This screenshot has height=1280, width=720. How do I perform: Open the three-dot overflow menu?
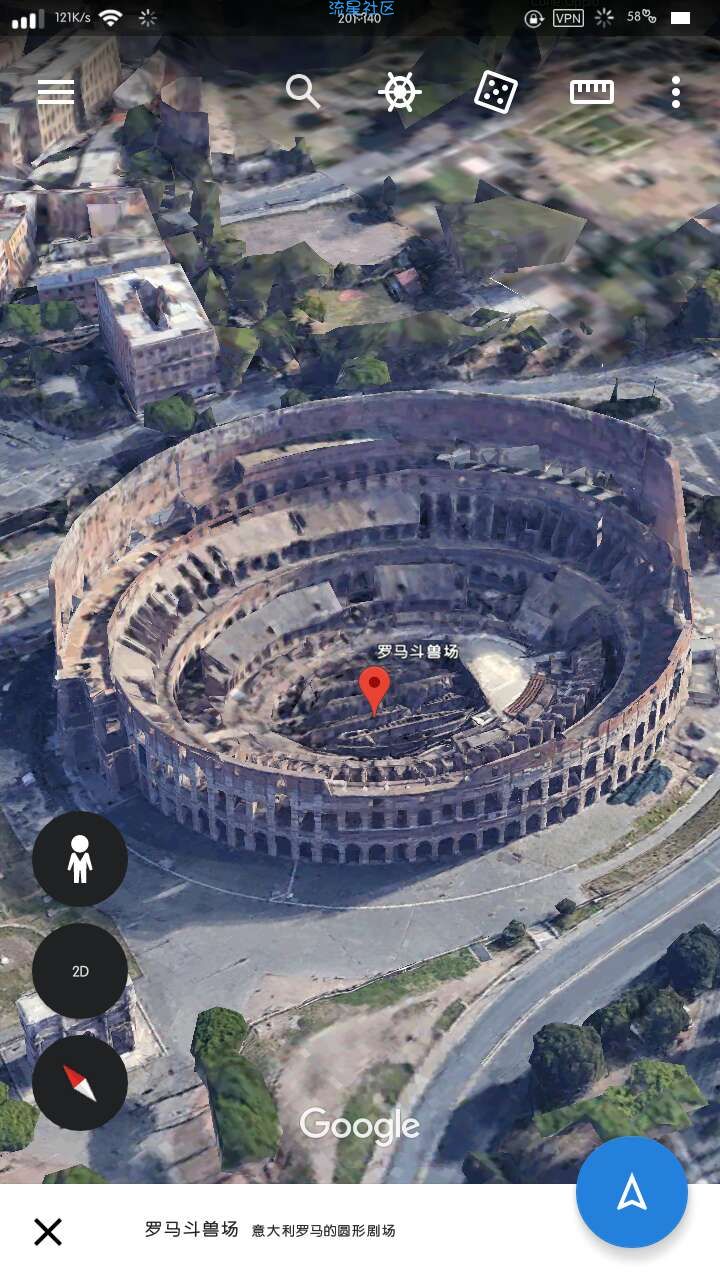tap(676, 92)
